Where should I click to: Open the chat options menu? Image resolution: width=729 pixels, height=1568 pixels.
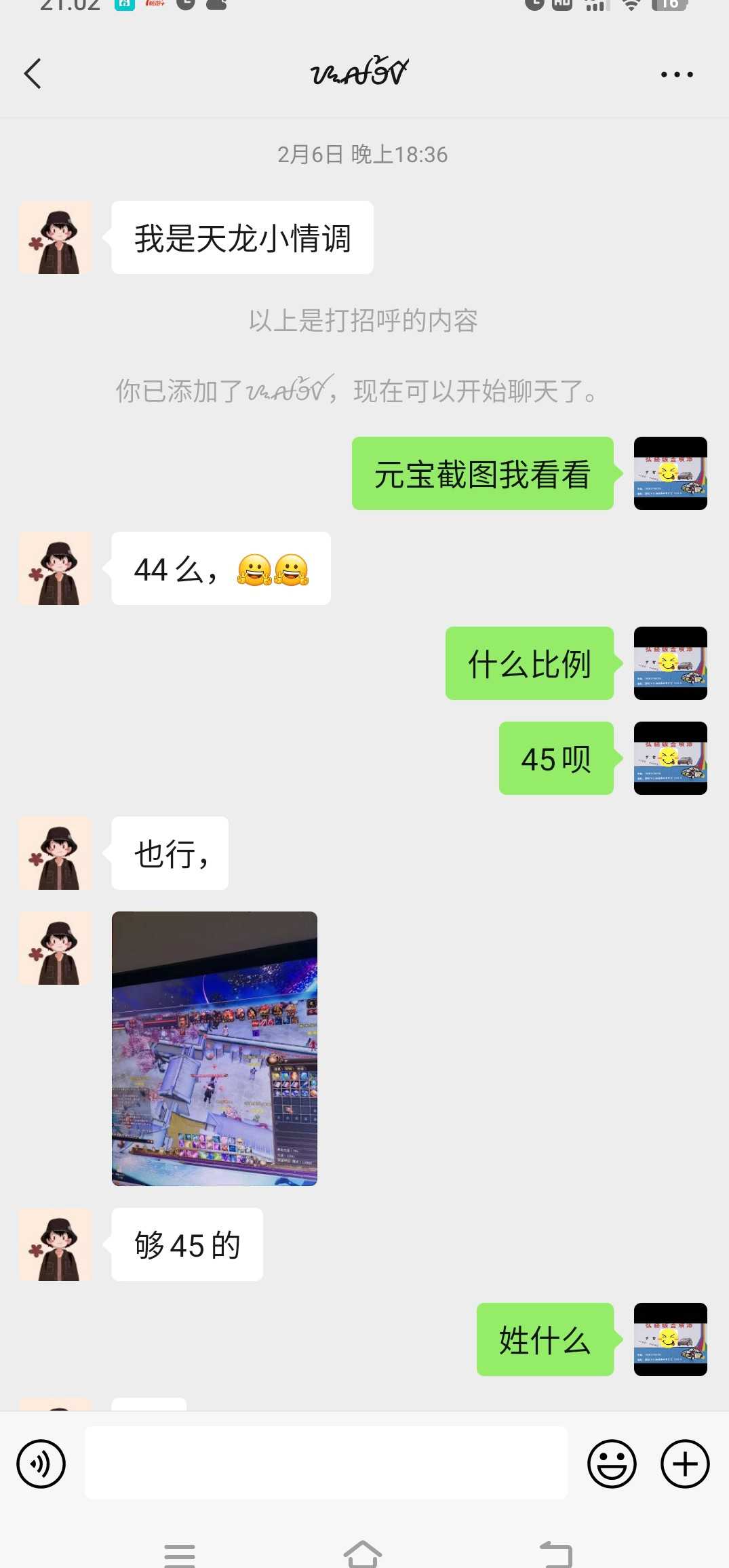(x=676, y=74)
